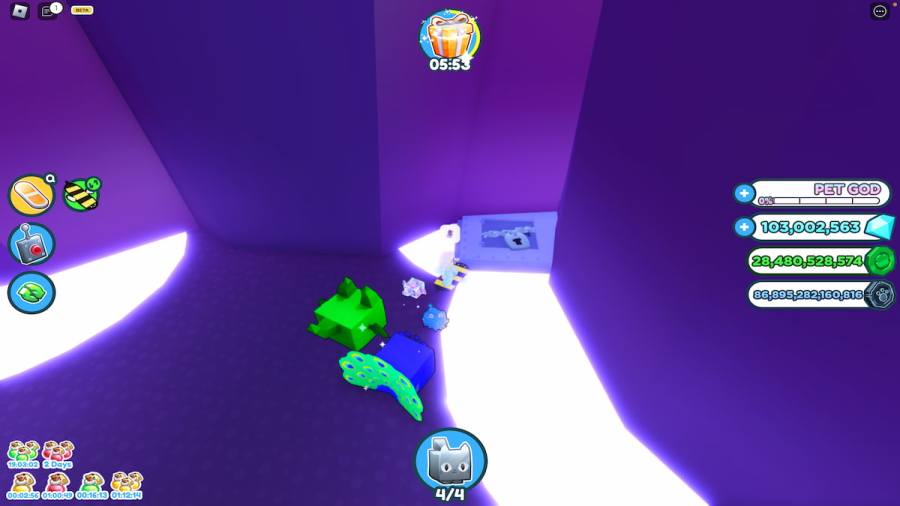Open the Roblox menu icon
900x506 pixels.
20,11
